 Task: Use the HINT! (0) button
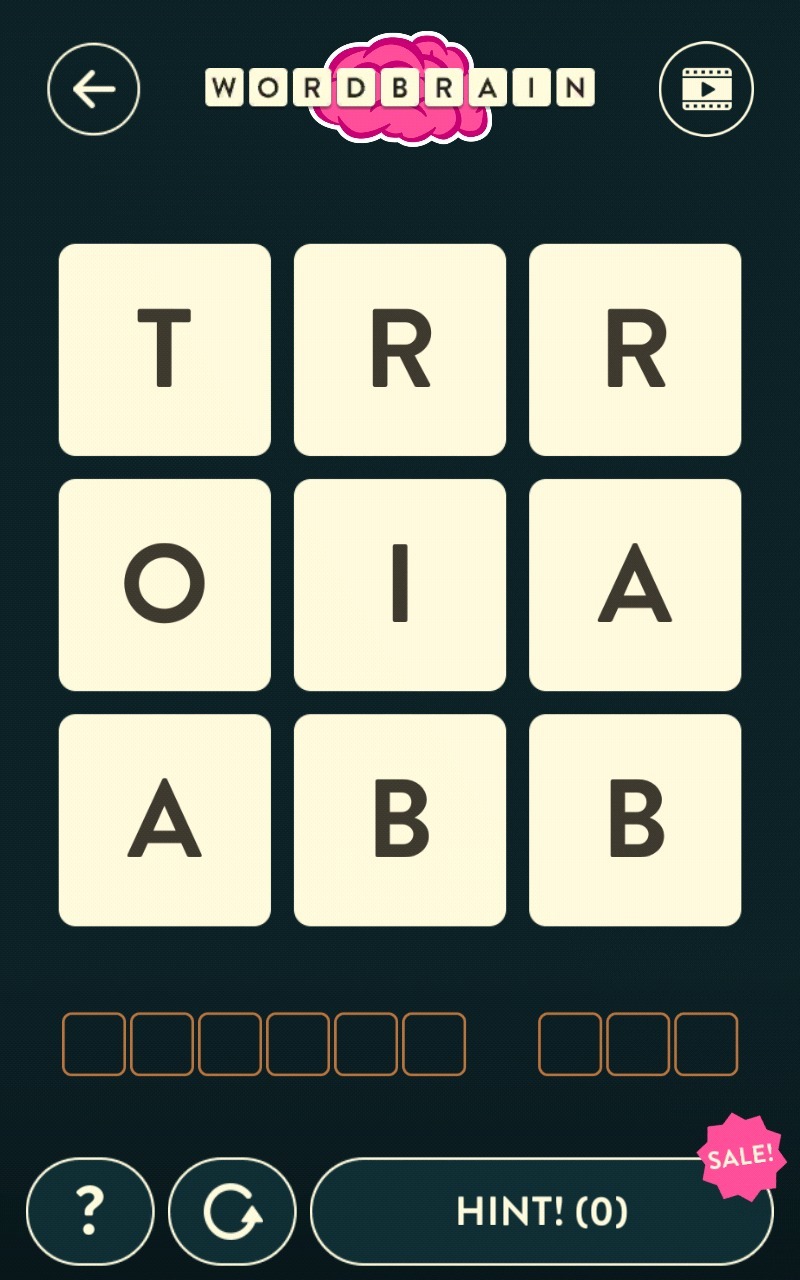[541, 1211]
